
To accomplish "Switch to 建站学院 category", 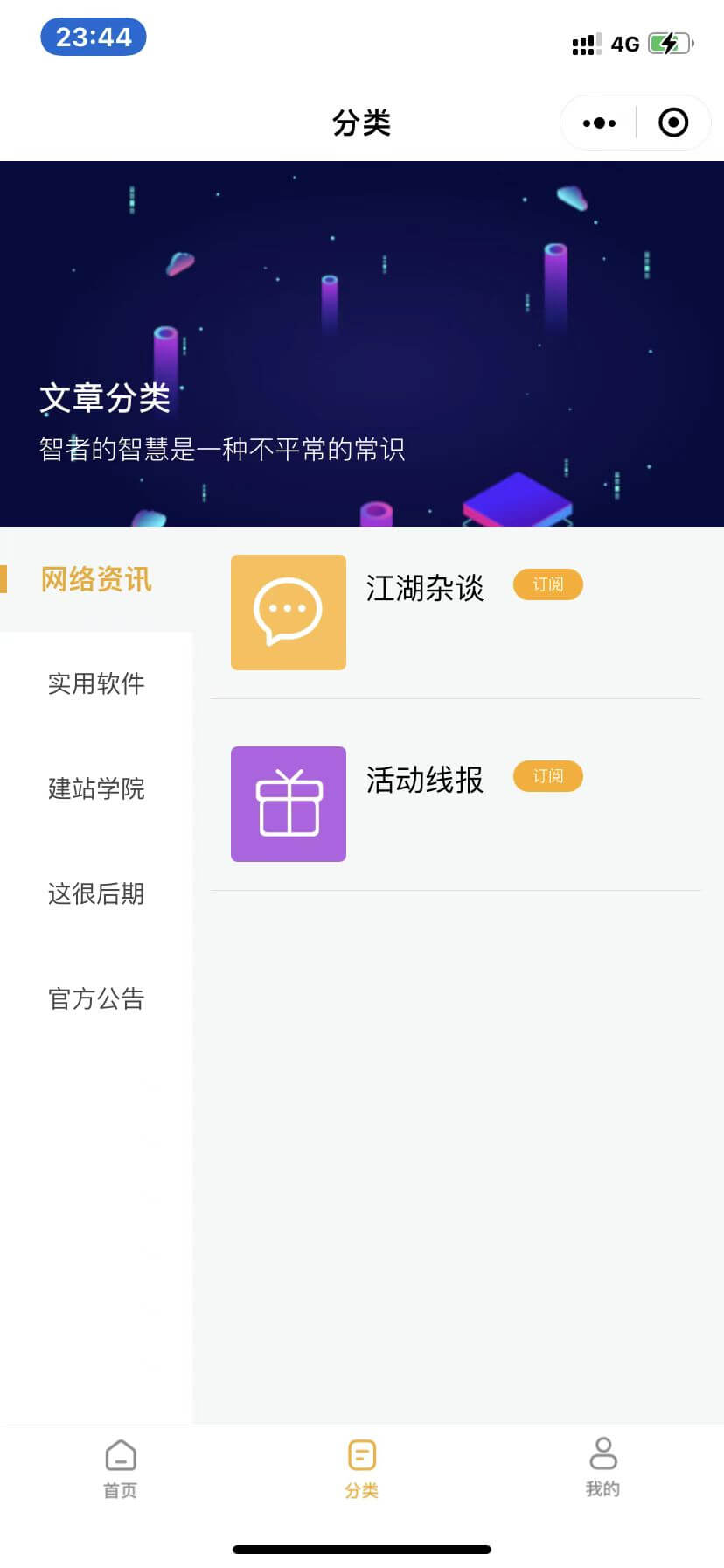I will 96,788.
